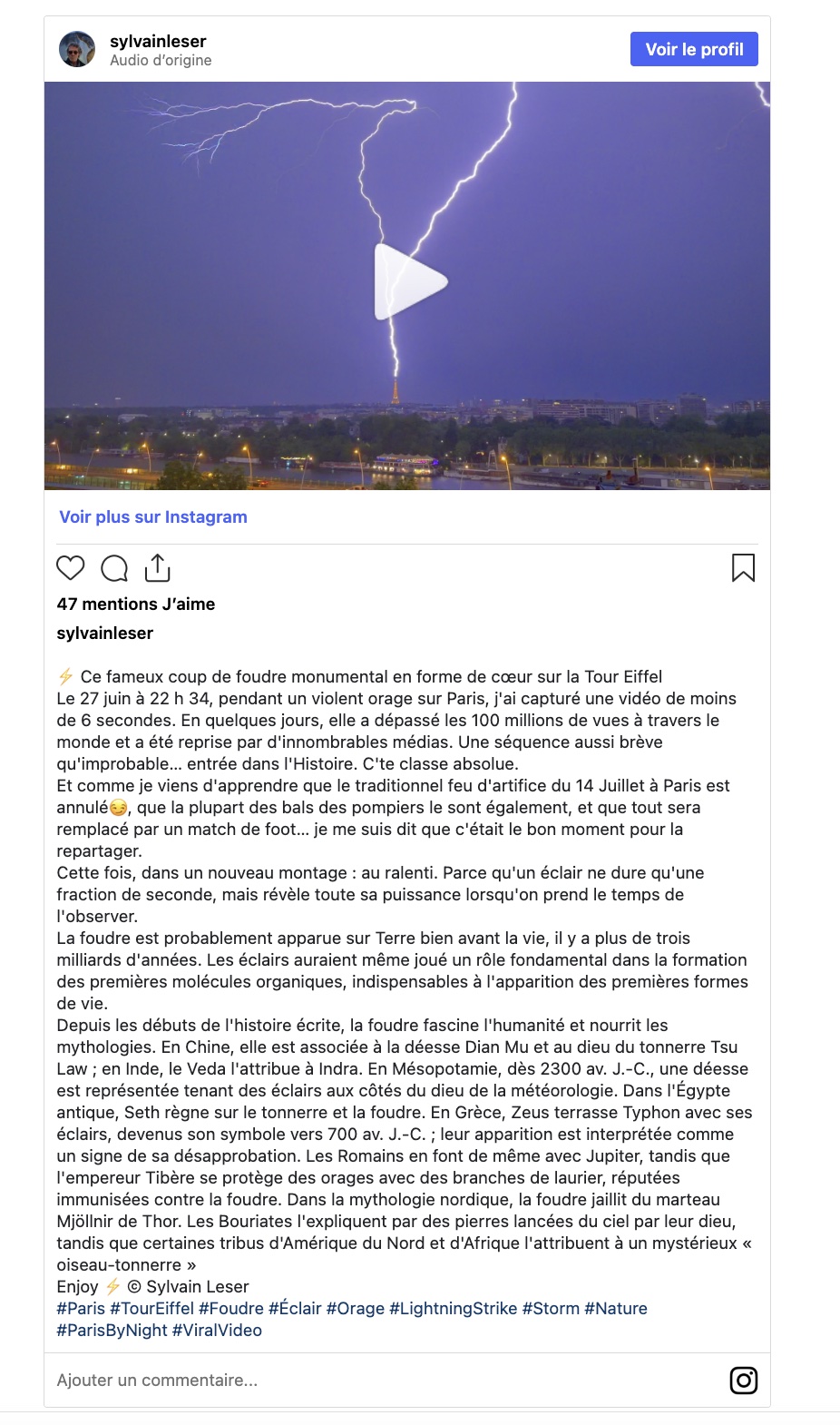Tap the Voir le profil button
The image size is (840, 1425).
694,49
